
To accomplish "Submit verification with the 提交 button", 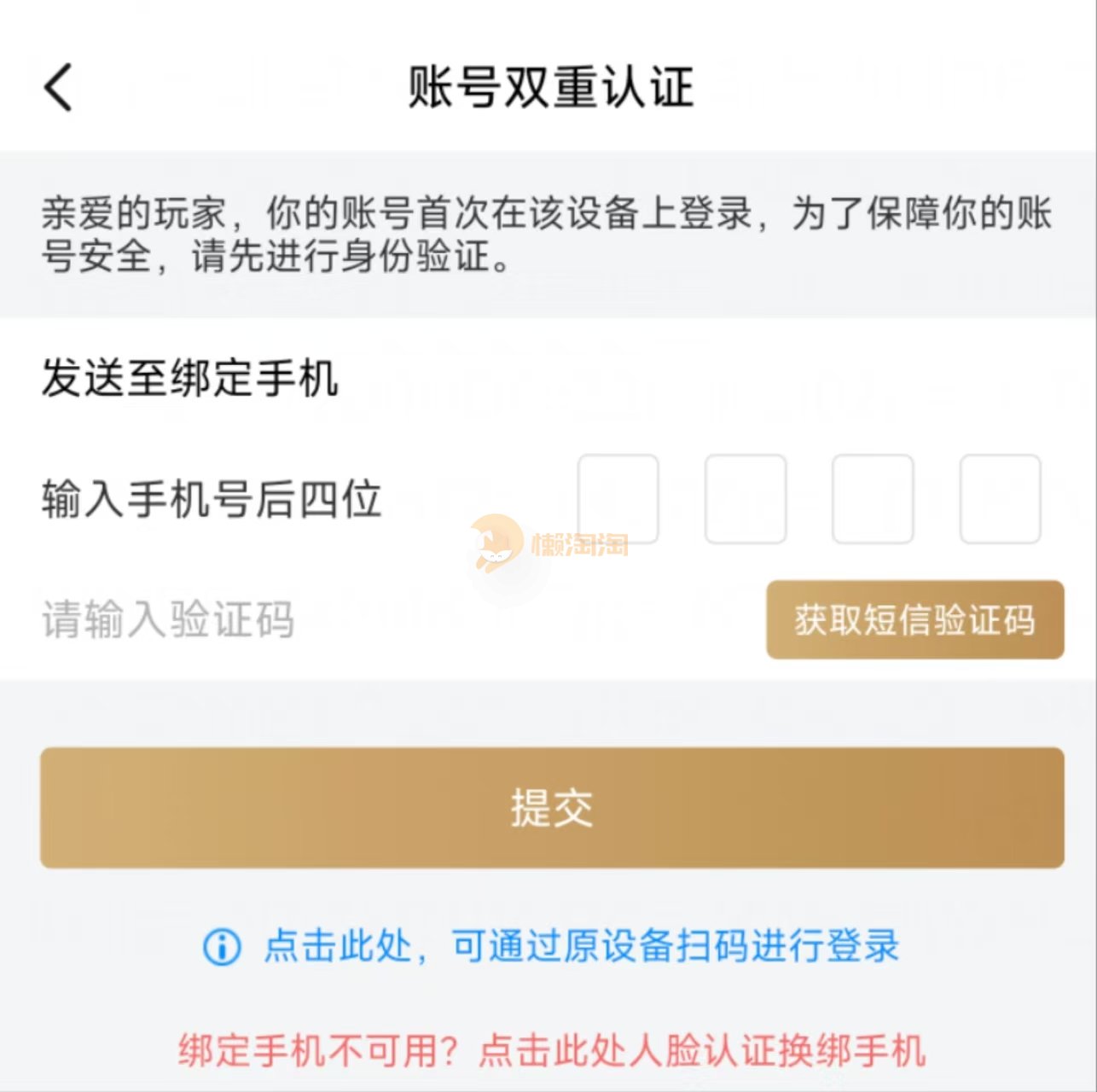I will click(x=552, y=808).
